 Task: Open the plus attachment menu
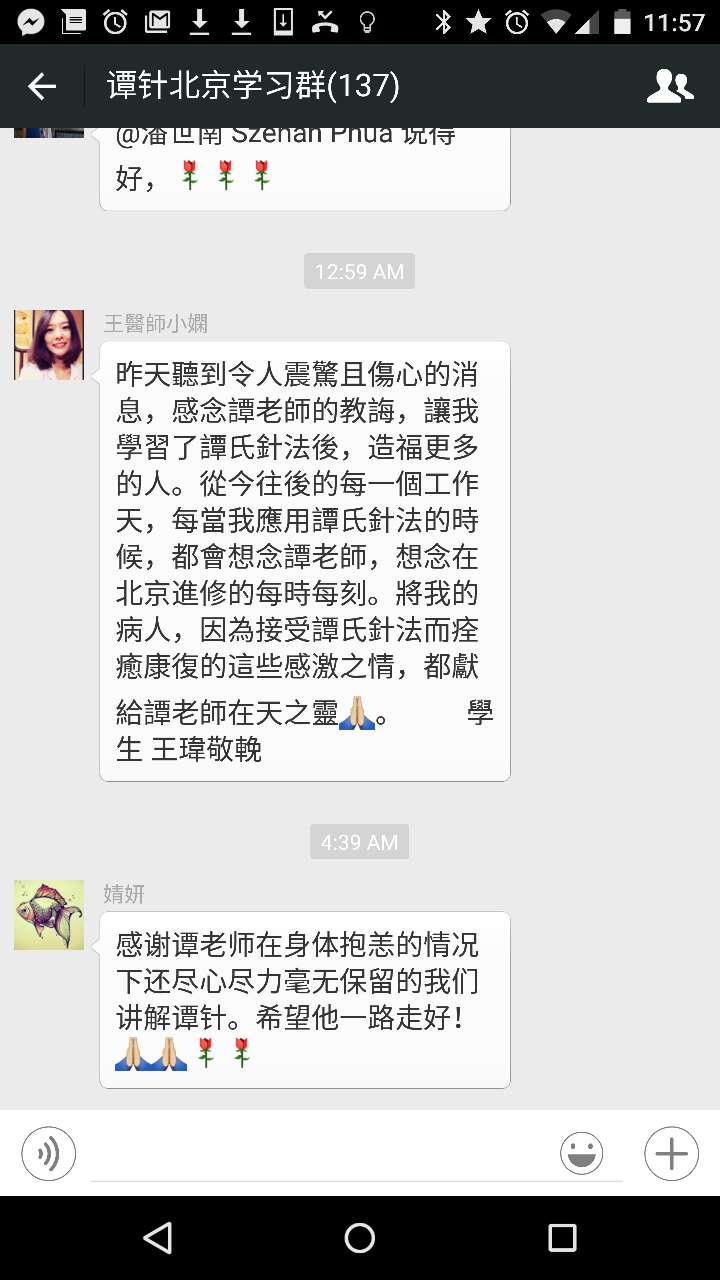click(x=671, y=1154)
